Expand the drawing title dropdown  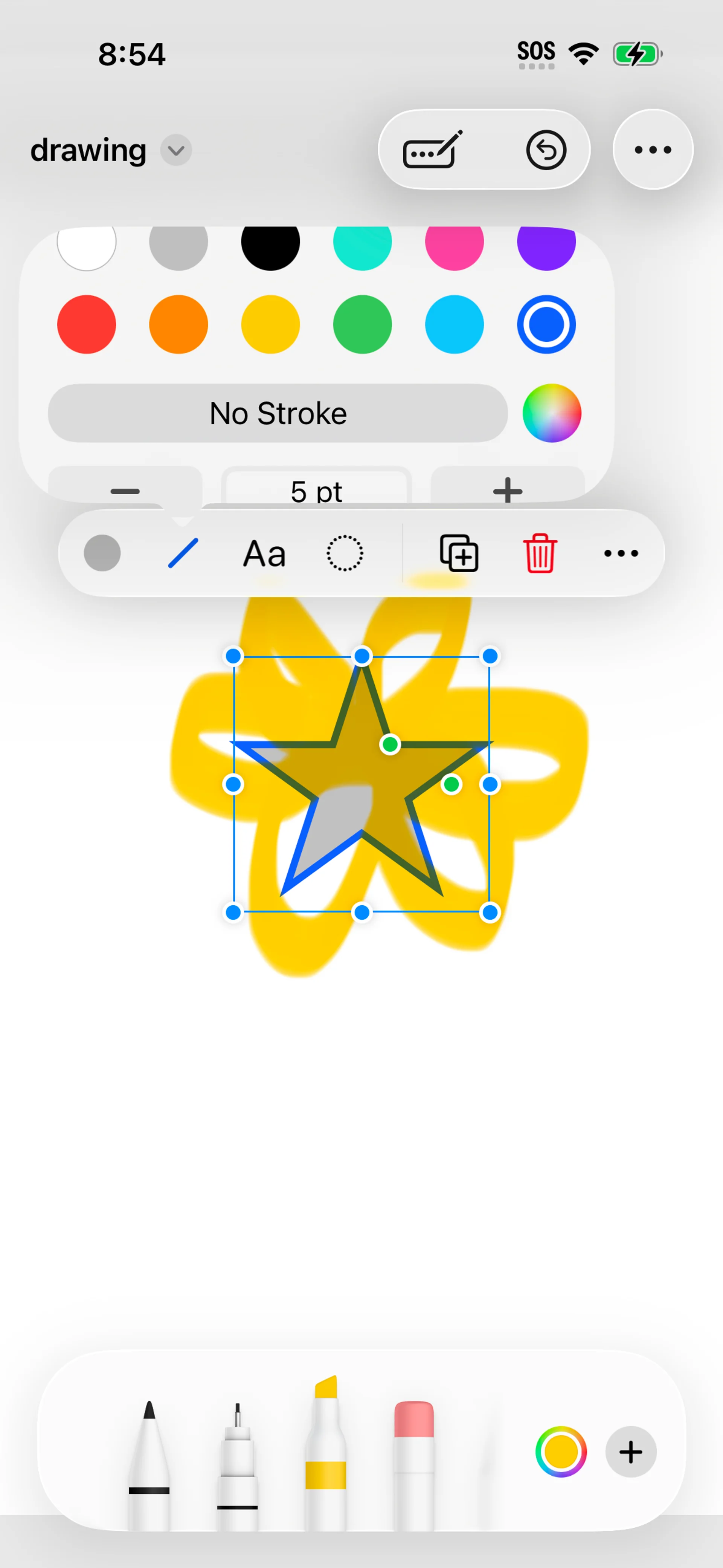[176, 150]
